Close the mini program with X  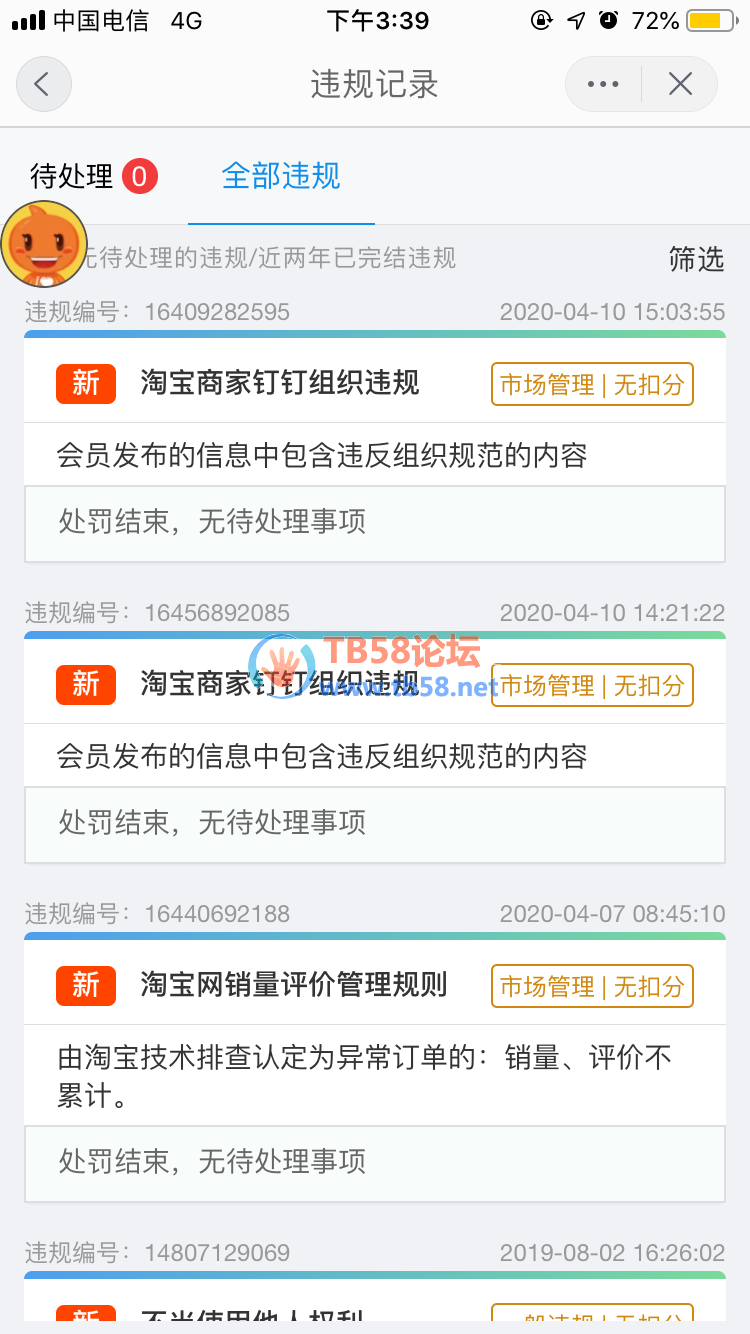point(680,84)
